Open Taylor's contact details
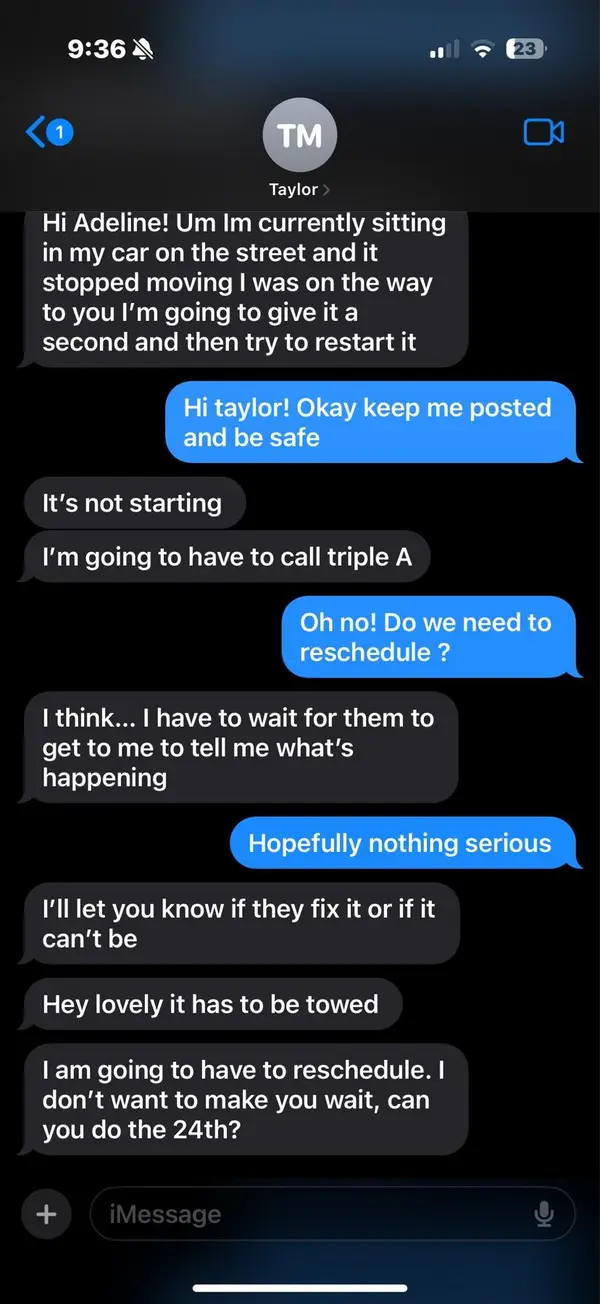 (x=300, y=146)
